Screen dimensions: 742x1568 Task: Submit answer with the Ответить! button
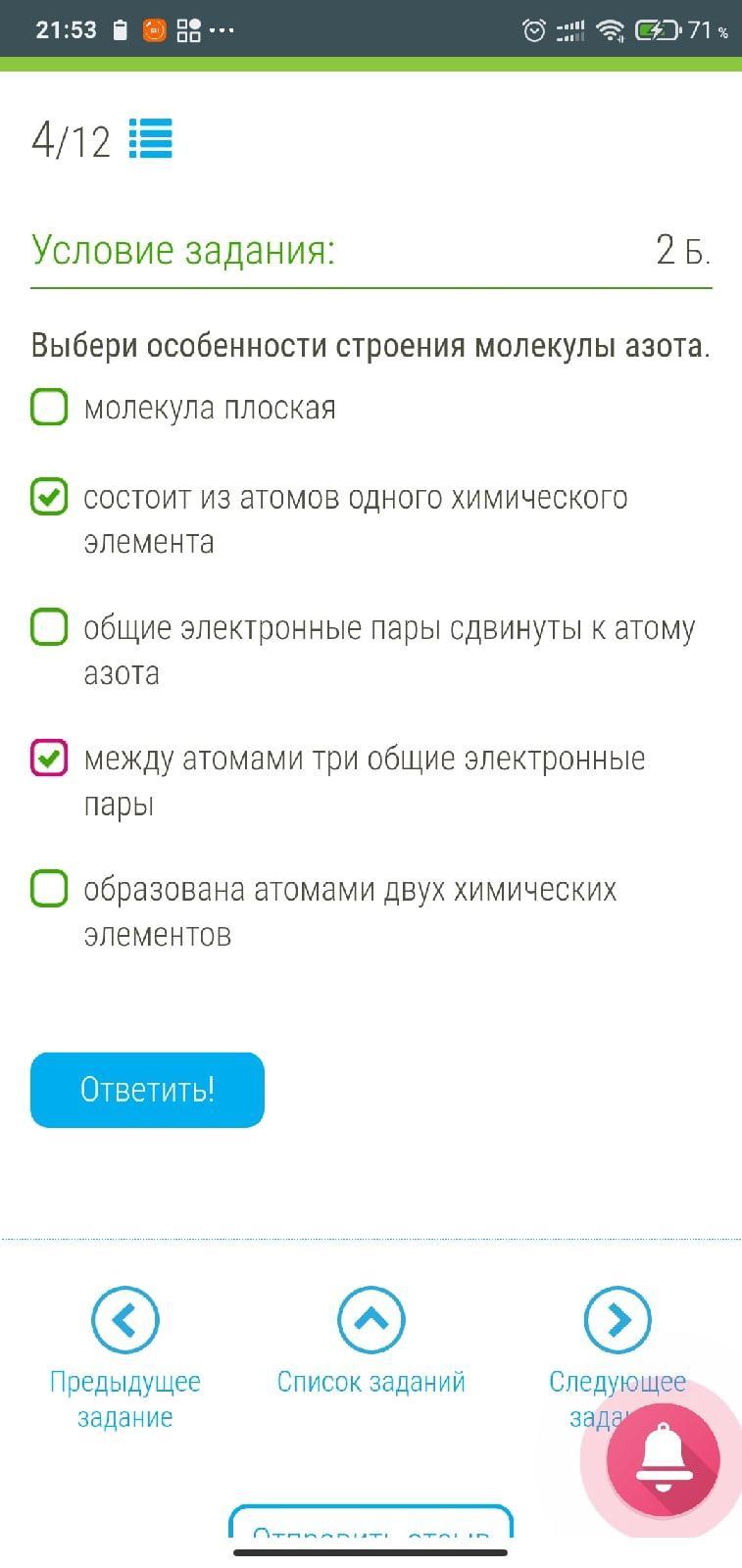(147, 1090)
